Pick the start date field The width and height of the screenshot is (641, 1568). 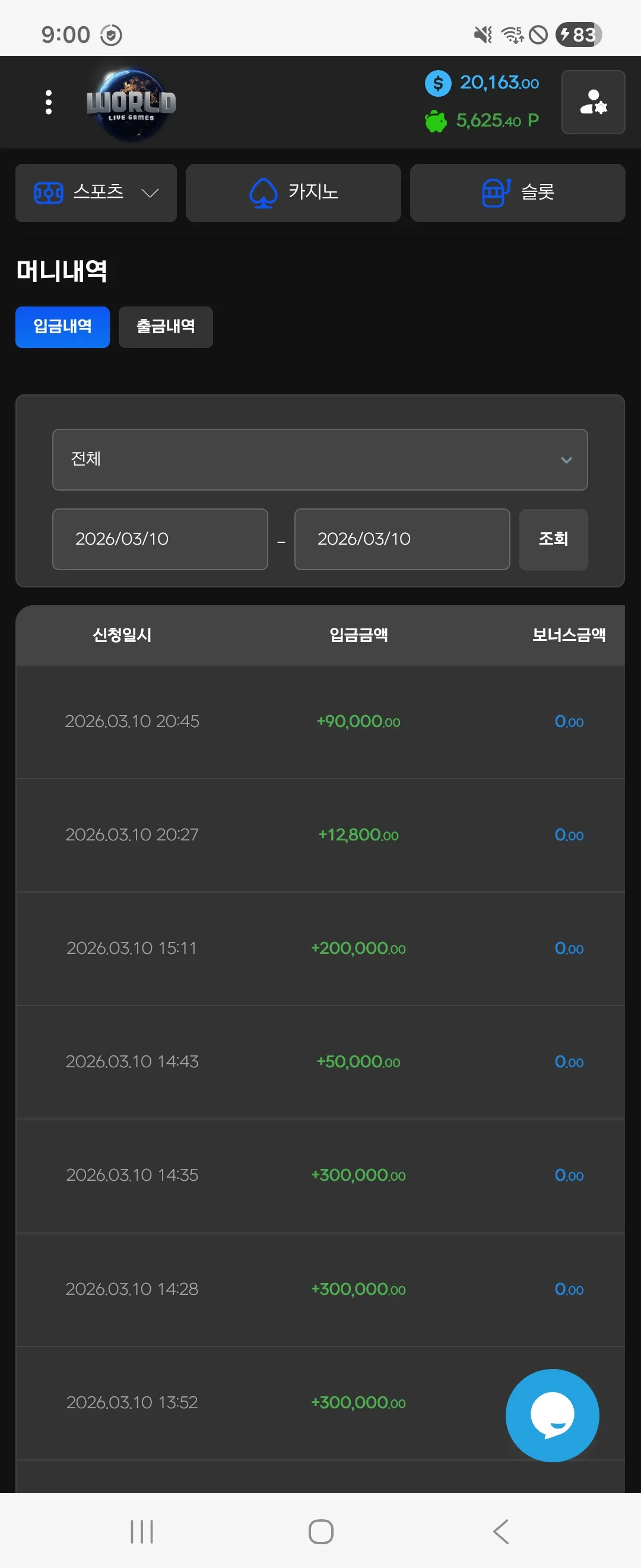pos(160,539)
